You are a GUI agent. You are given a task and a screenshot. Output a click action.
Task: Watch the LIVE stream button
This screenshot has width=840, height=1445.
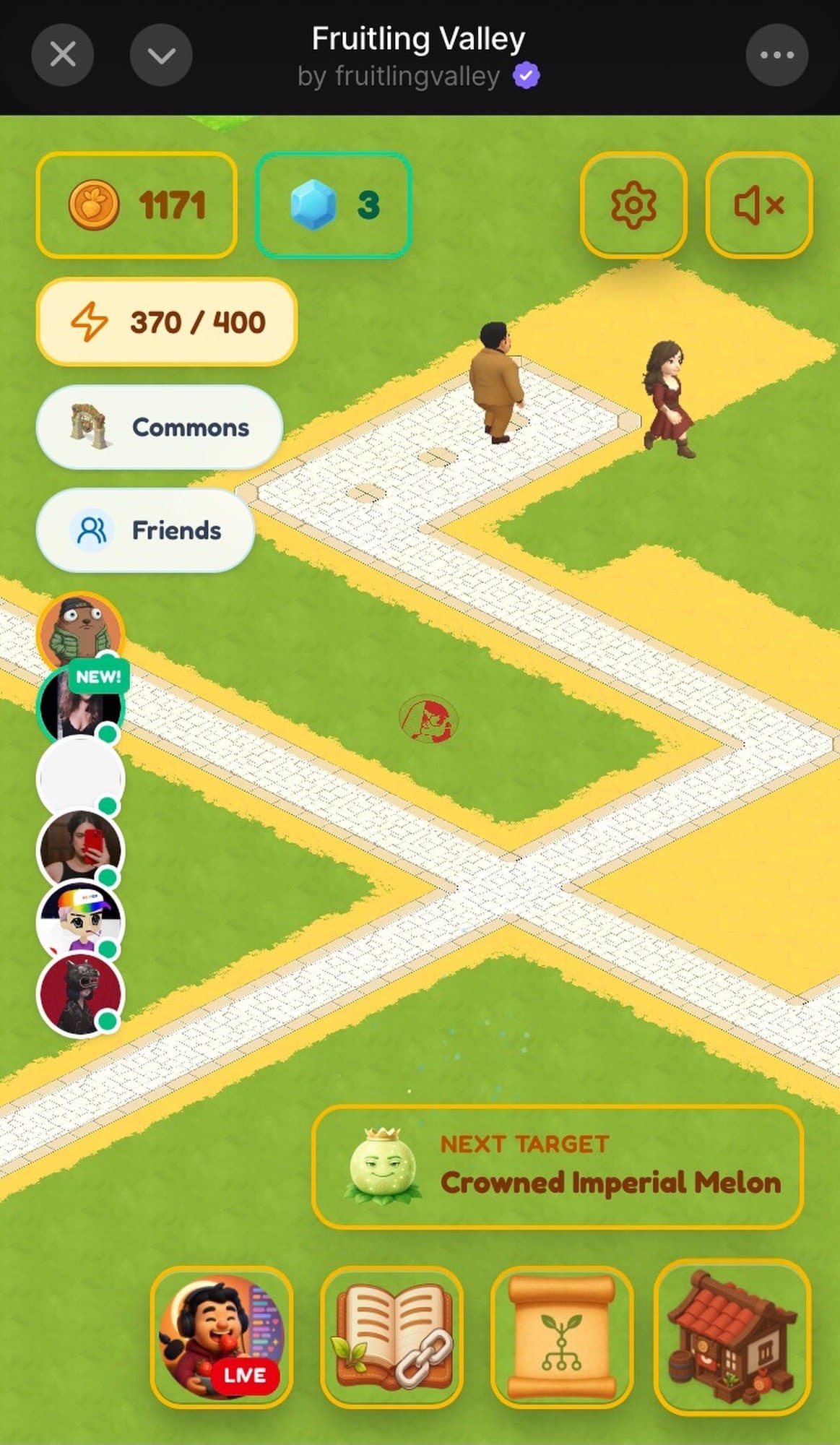tap(222, 1337)
